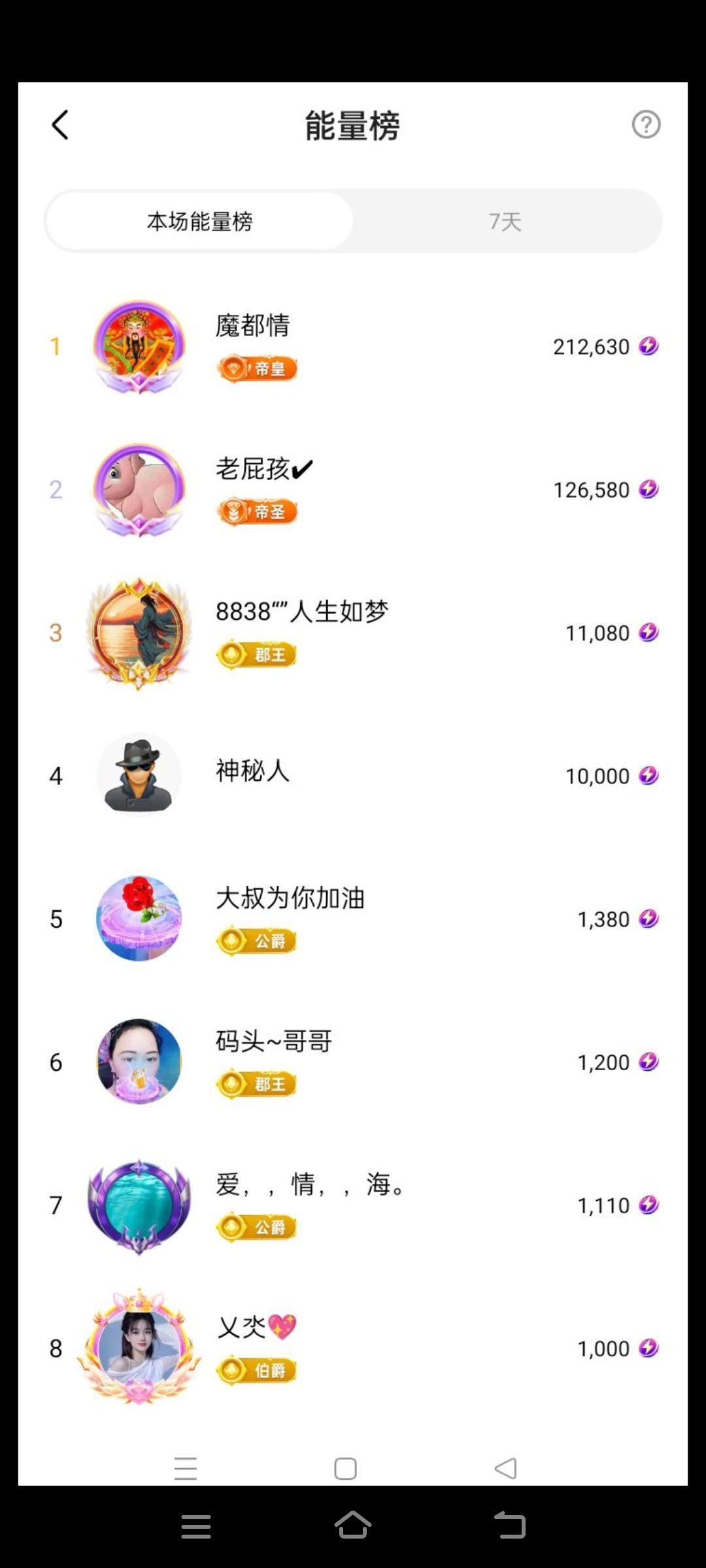The height and width of the screenshot is (1568, 706).
Task: Open profile of username 魔都情
Action: pyautogui.click(x=255, y=326)
